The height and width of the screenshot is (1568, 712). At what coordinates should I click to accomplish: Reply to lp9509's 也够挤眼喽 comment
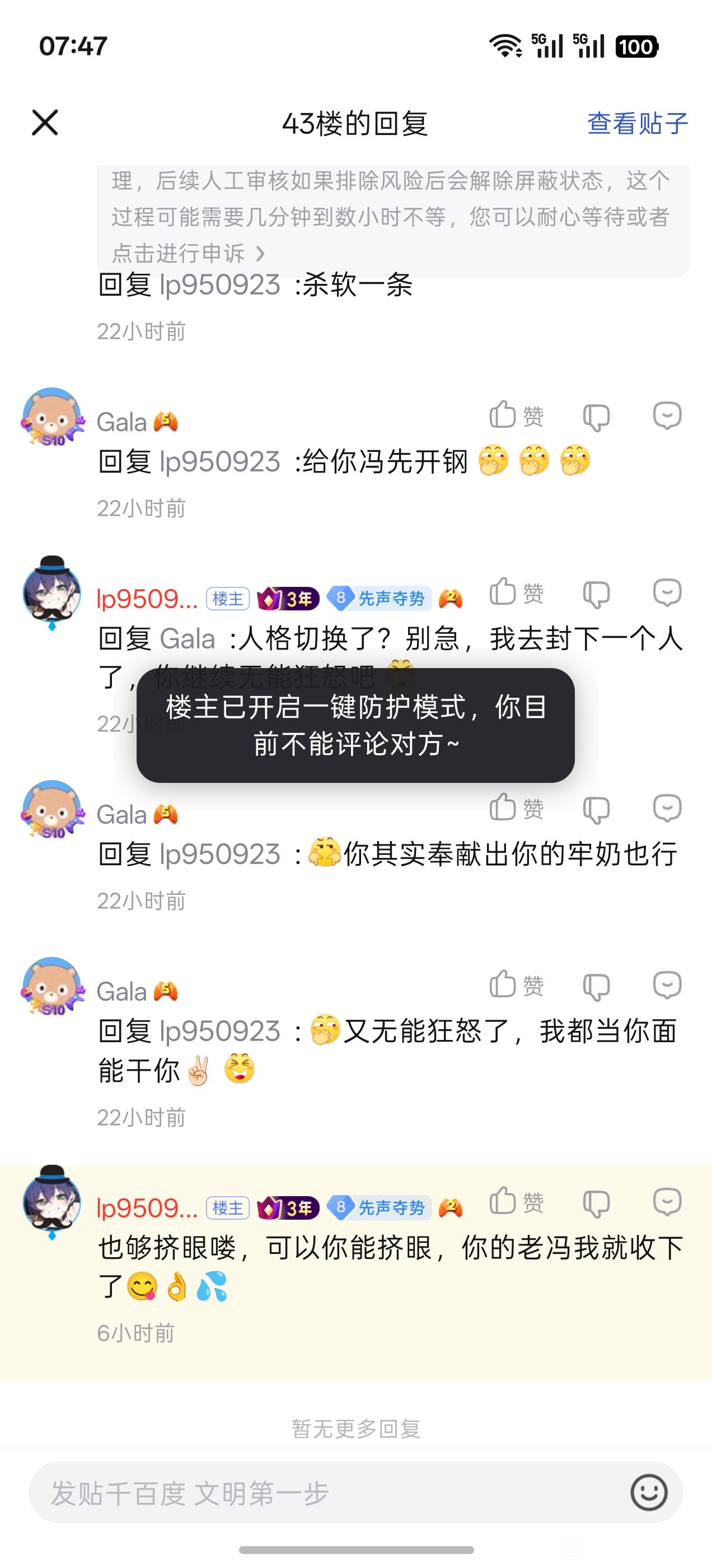click(x=667, y=1202)
